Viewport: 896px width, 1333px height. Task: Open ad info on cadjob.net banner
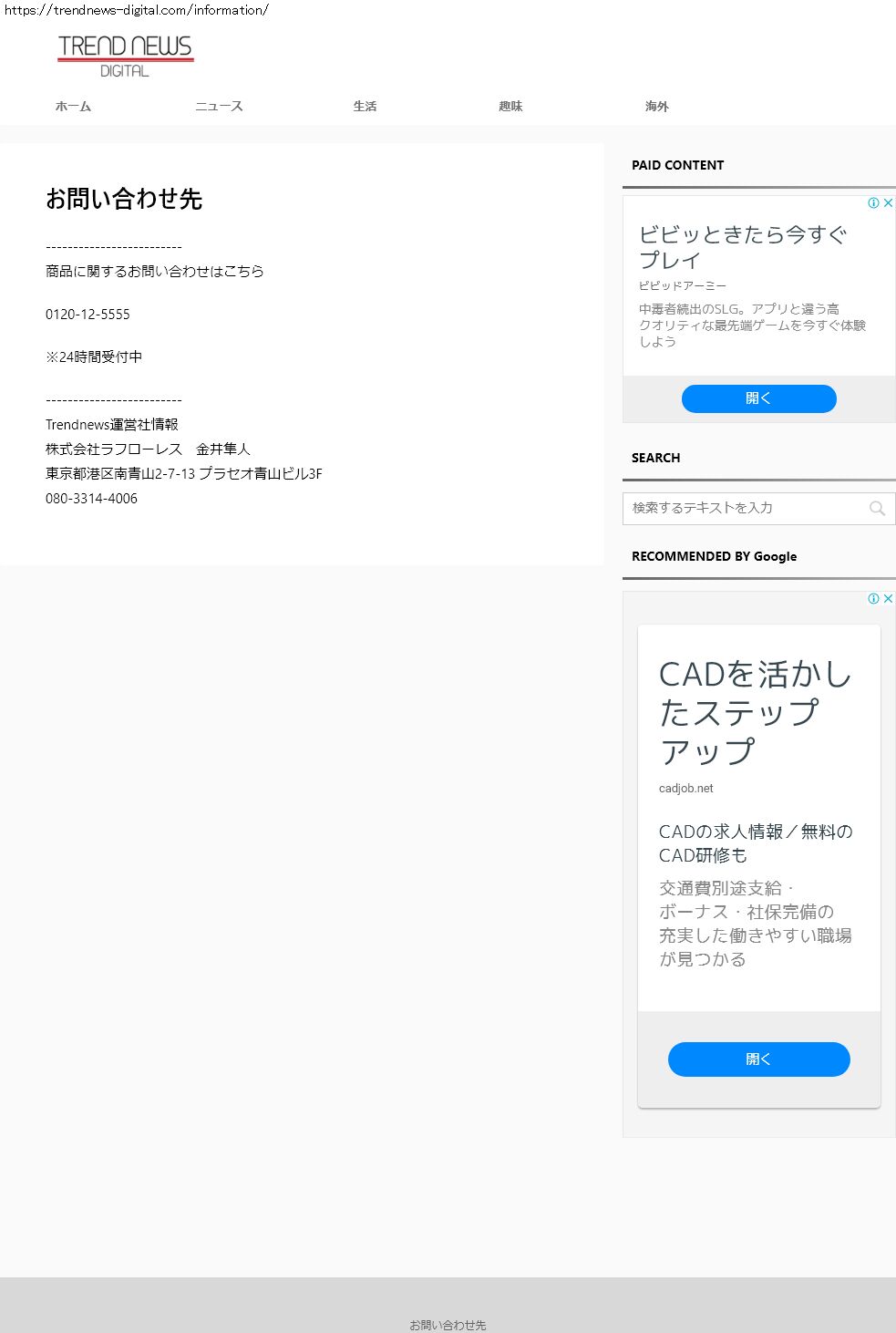point(873,599)
